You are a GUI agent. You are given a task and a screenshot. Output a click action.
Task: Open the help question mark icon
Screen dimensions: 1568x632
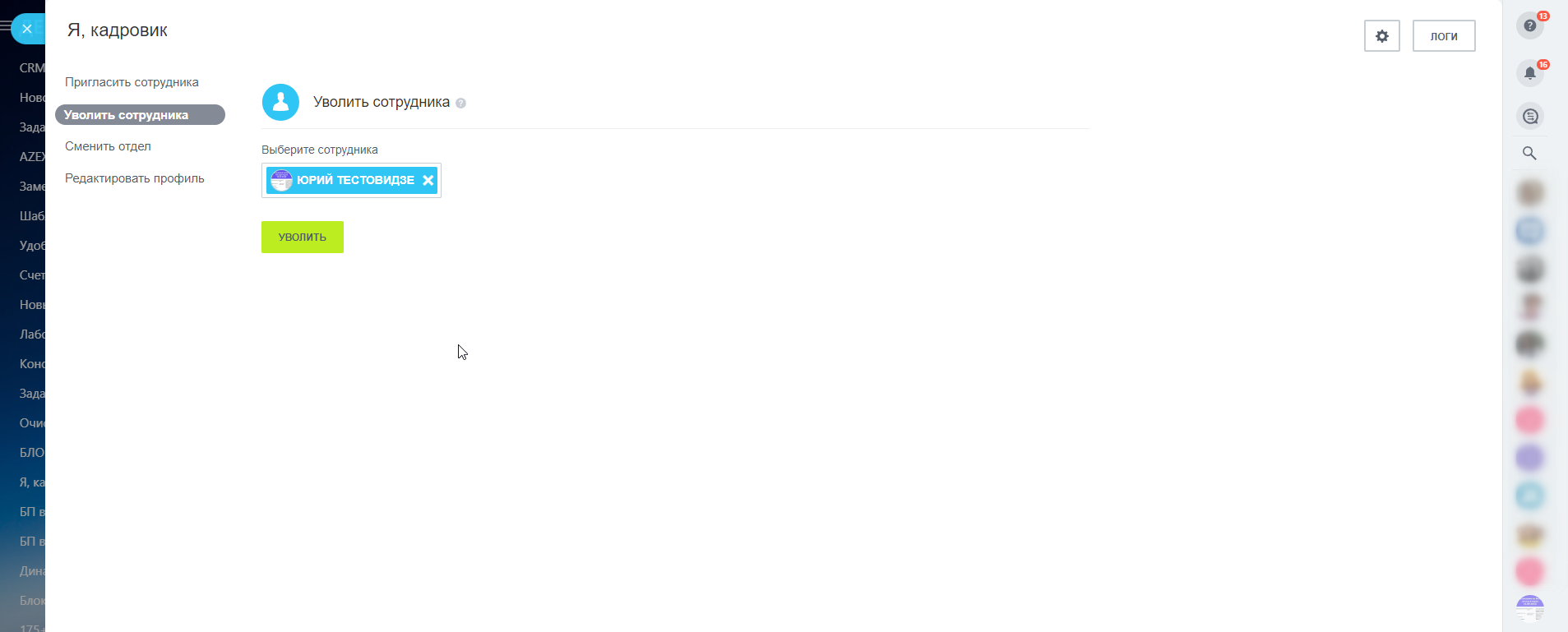(x=1529, y=25)
